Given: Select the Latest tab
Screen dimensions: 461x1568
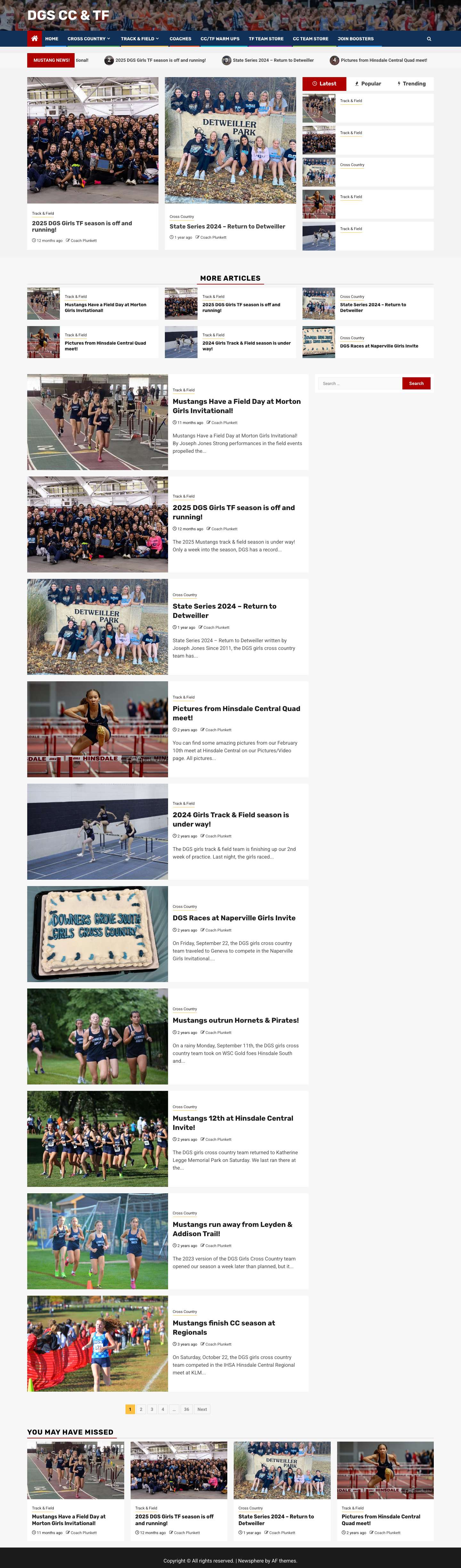Looking at the screenshot, I should pos(324,84).
